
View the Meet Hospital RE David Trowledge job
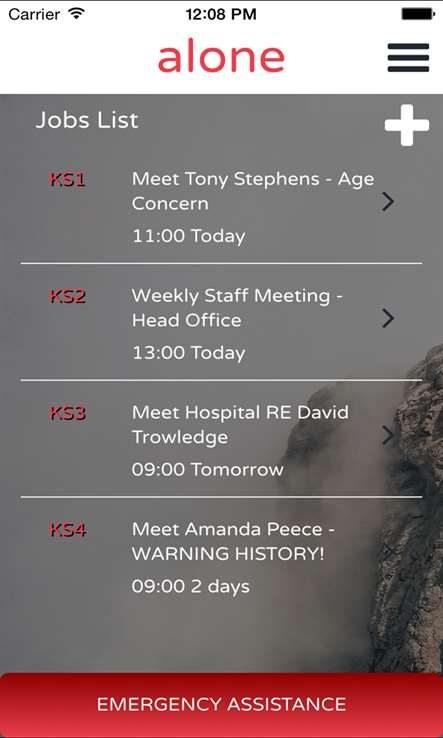click(221, 439)
